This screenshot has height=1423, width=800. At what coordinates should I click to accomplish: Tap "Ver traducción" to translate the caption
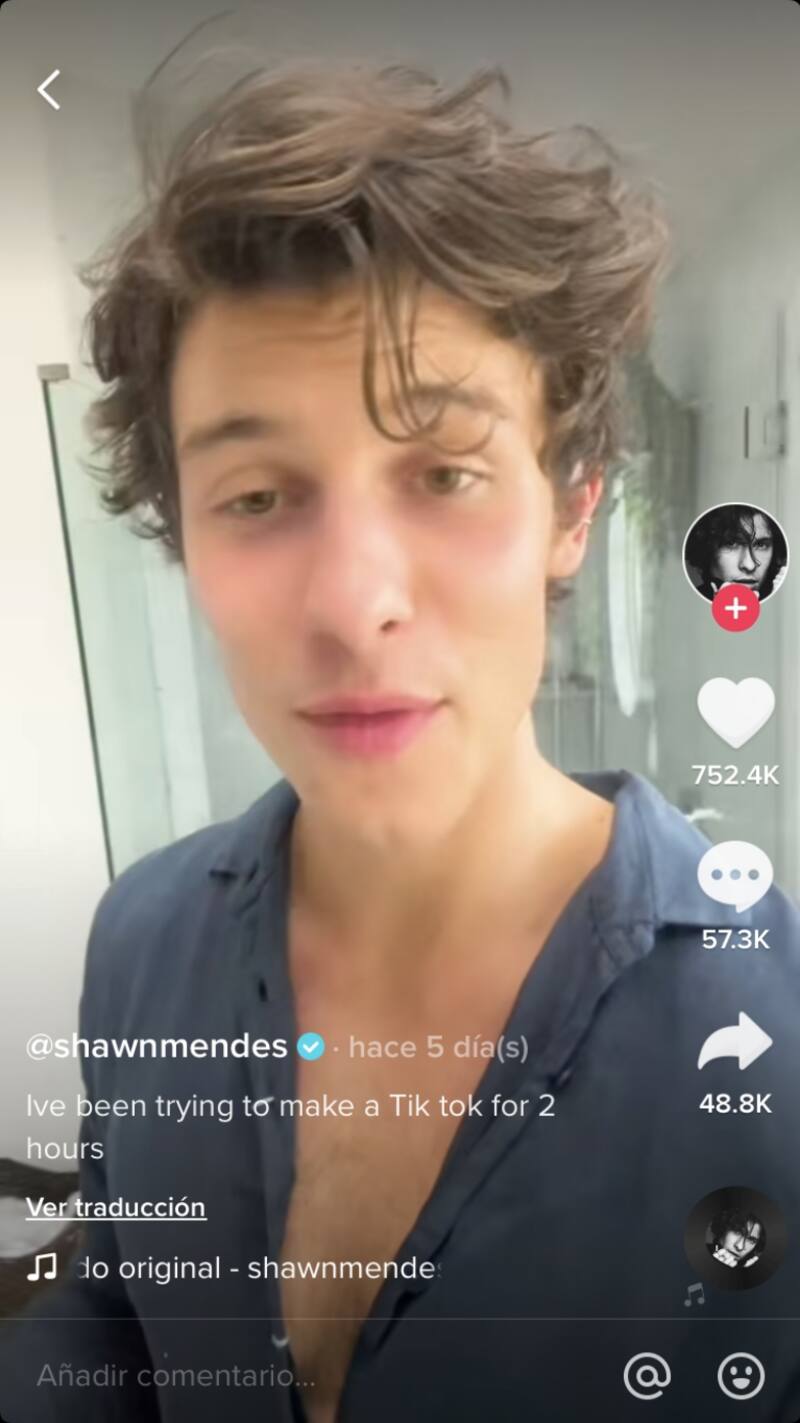click(116, 1207)
